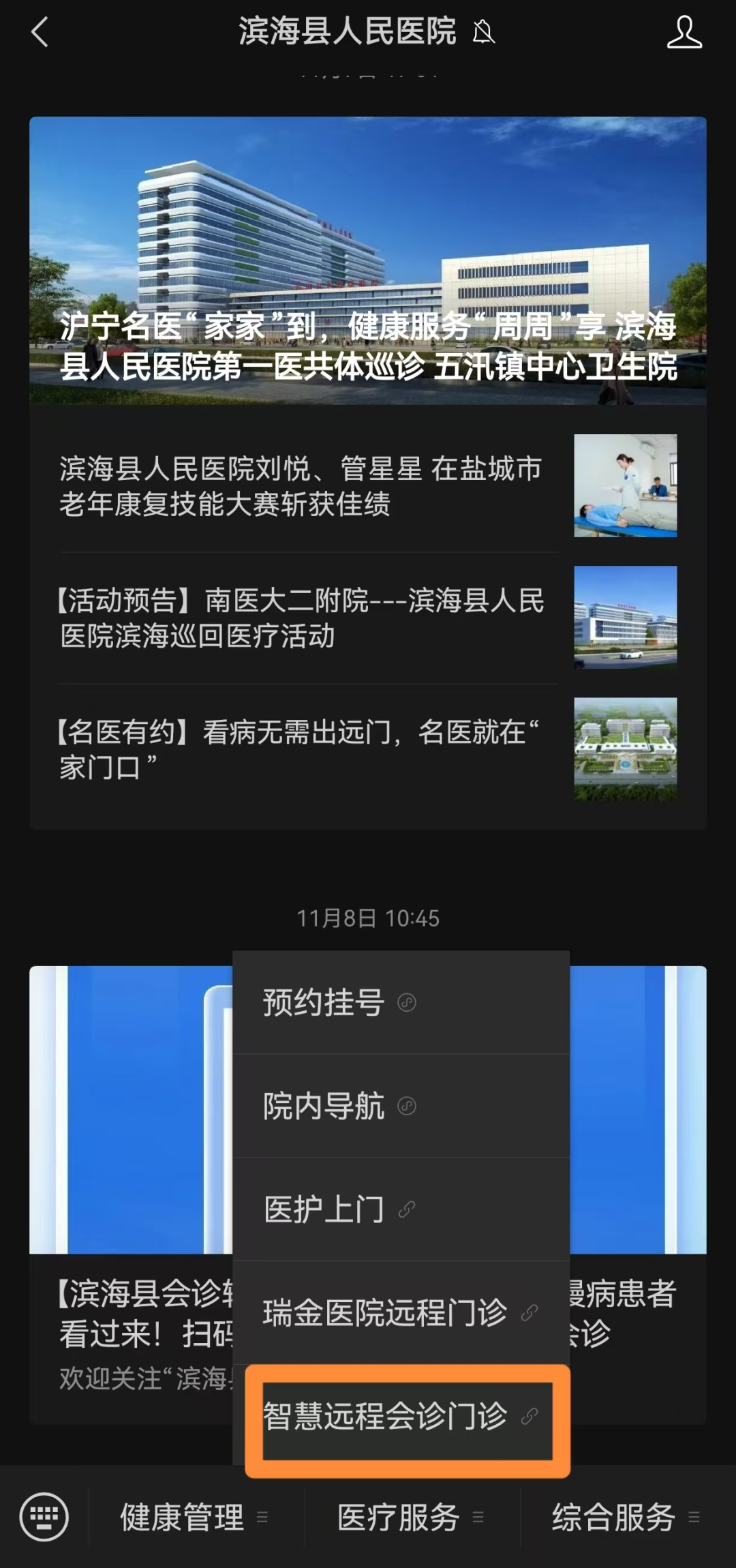The height and width of the screenshot is (1568, 736).
Task: Go back using the top-left arrow
Action: (40, 32)
